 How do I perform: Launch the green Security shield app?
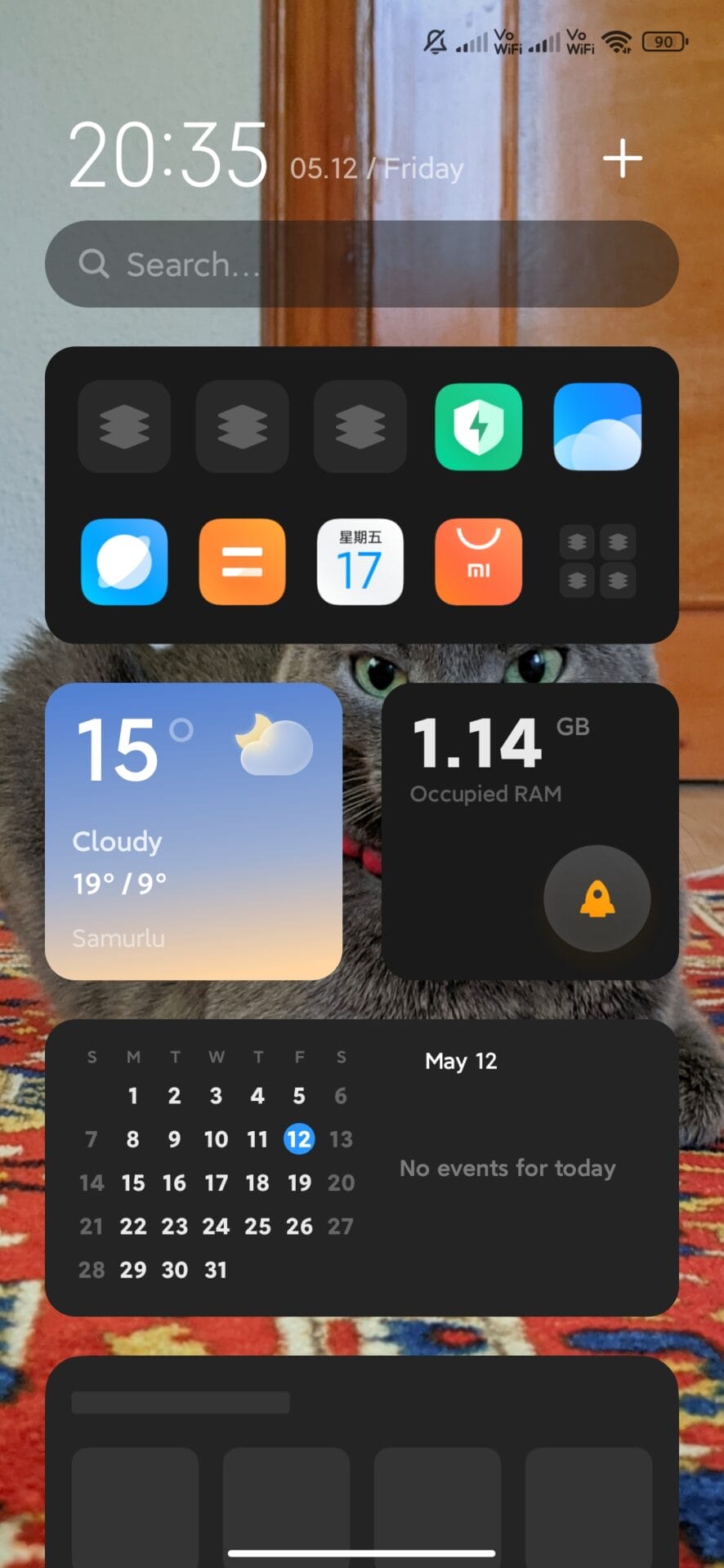pyautogui.click(x=478, y=426)
